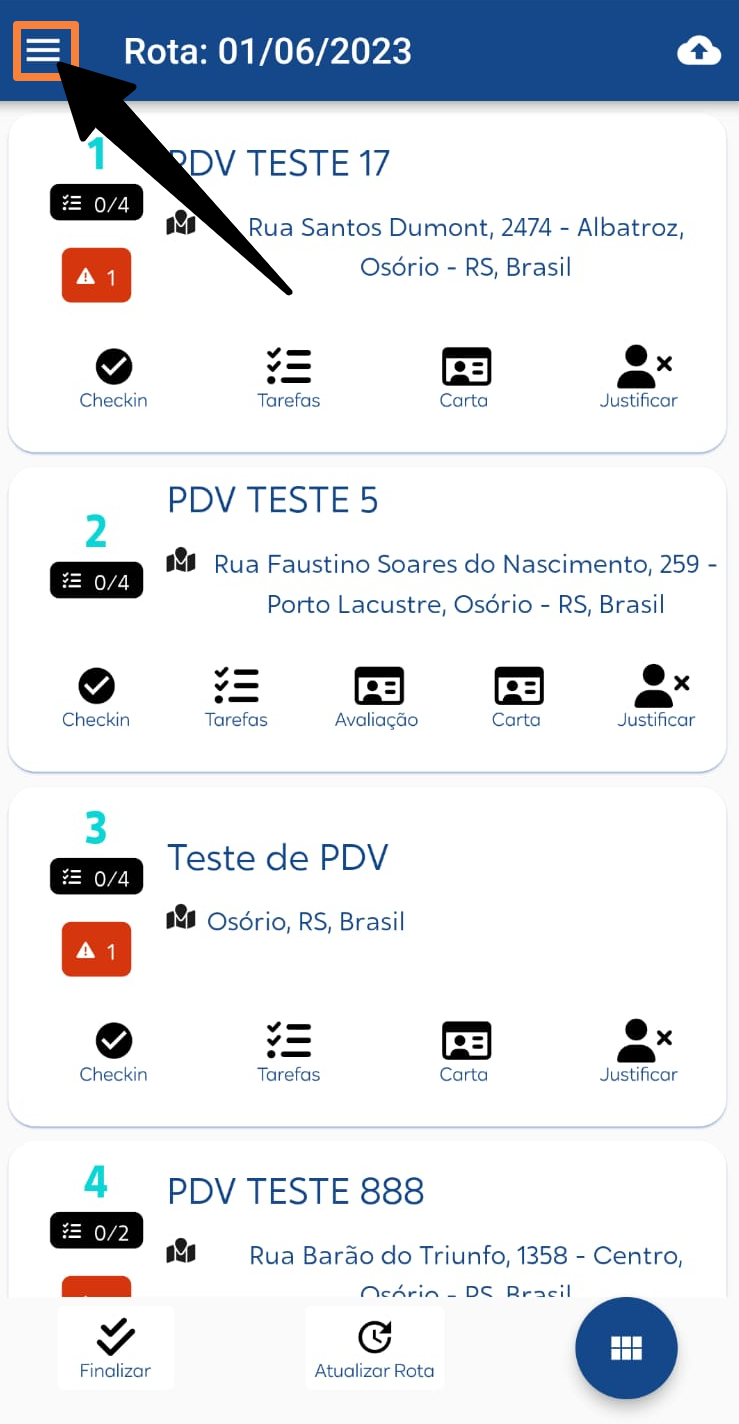Viewport: 739px width, 1424px height.
Task: Check in at PDV TESTE 17
Action: [x=114, y=379]
